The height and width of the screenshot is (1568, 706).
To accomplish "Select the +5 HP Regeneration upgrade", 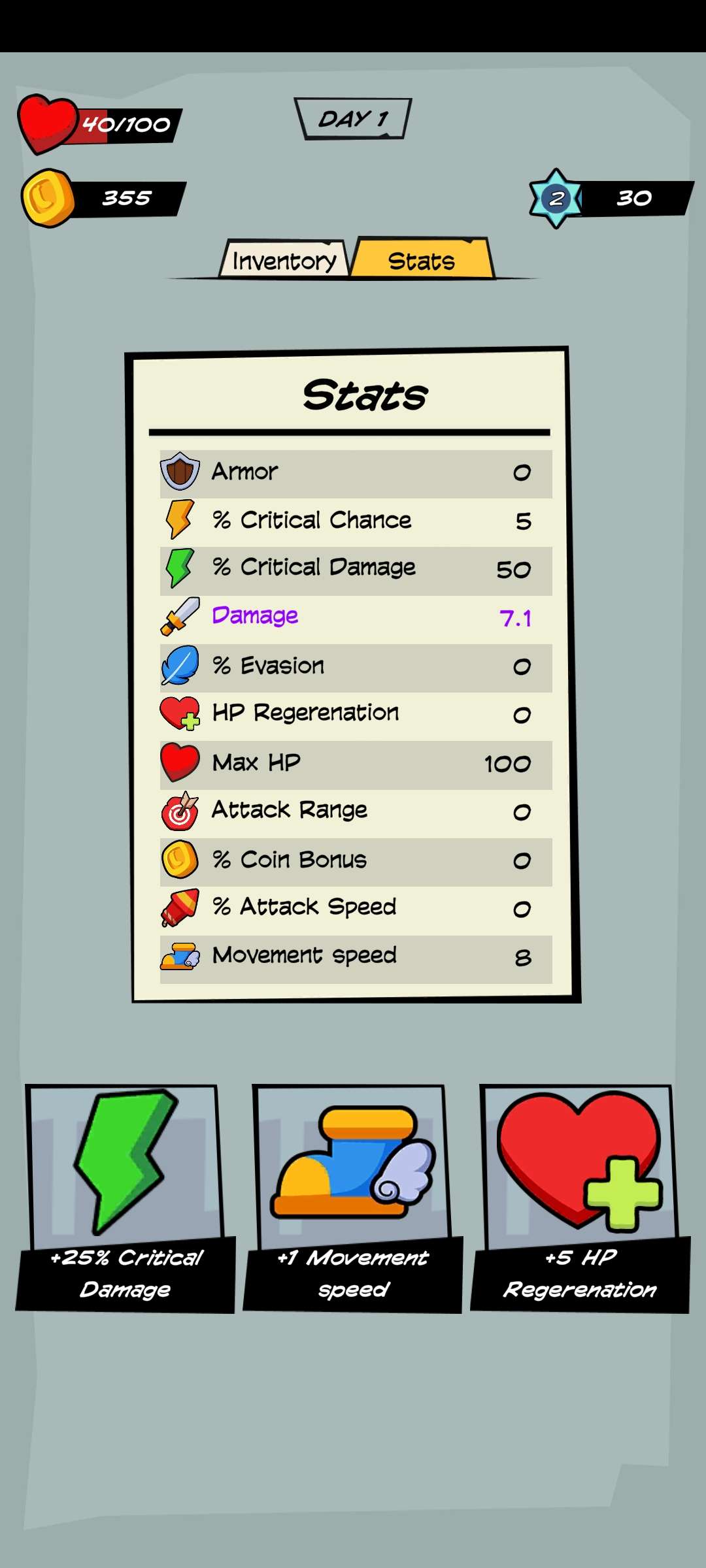I will point(580,1197).
